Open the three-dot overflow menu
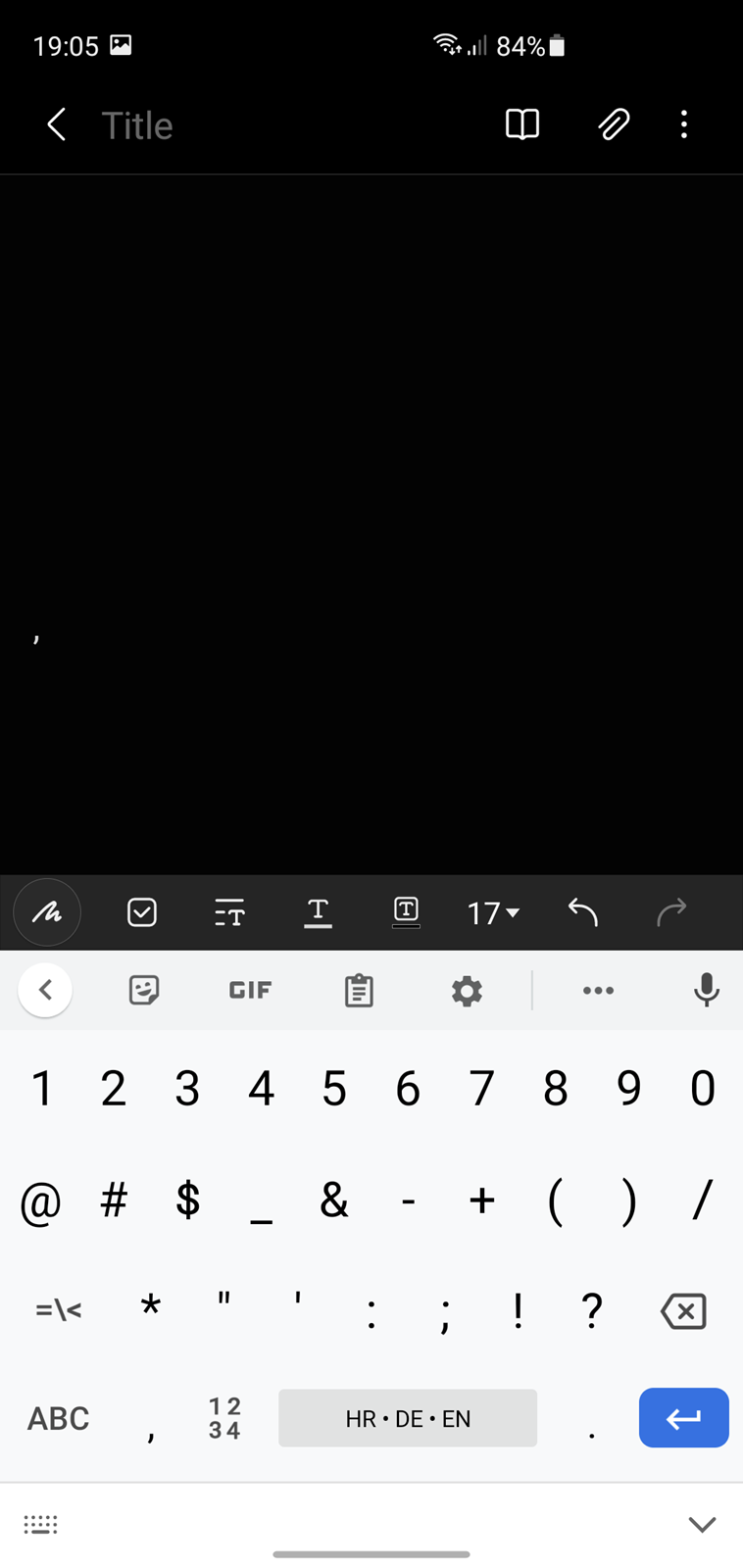The height and width of the screenshot is (1568, 743). pyautogui.click(x=684, y=124)
